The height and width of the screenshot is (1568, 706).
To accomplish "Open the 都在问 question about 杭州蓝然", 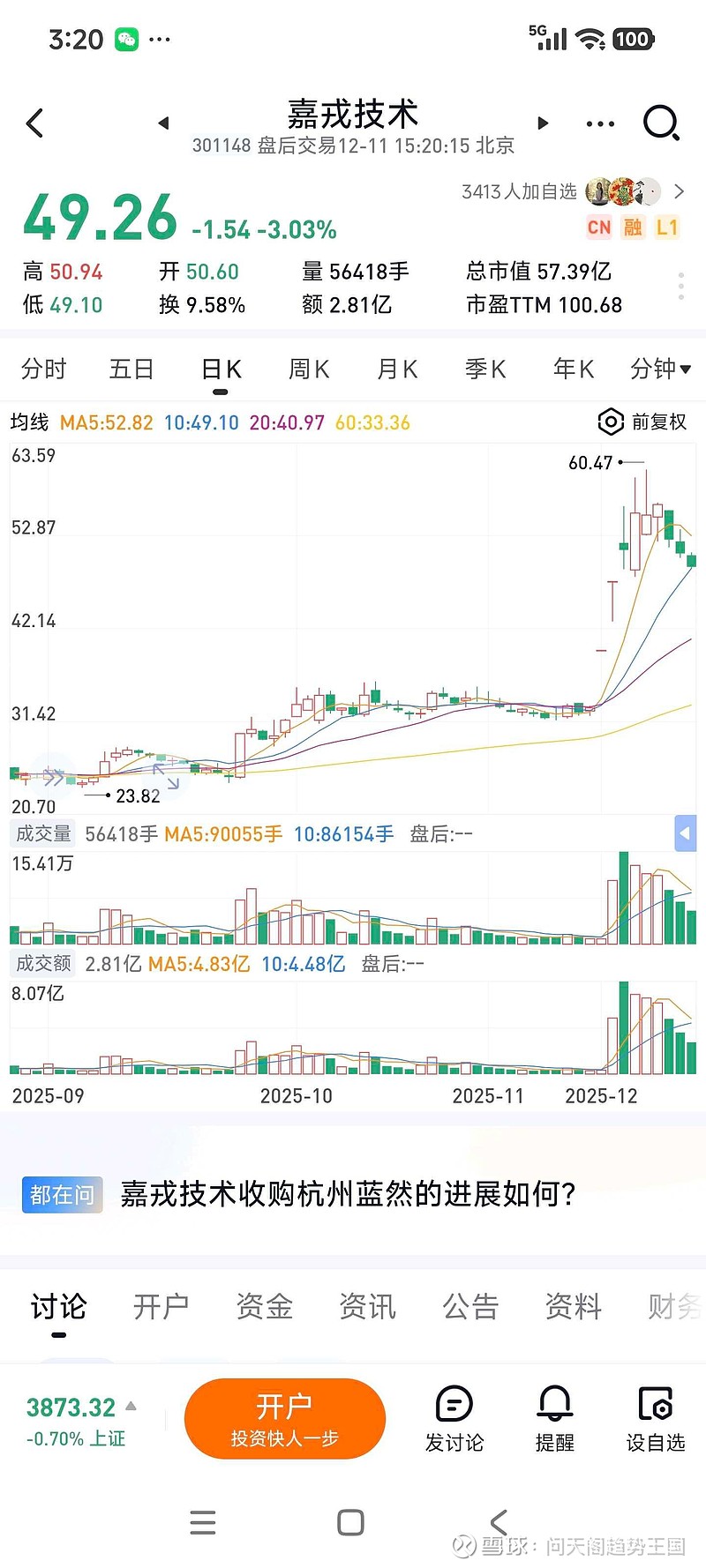I will pos(348,1194).
